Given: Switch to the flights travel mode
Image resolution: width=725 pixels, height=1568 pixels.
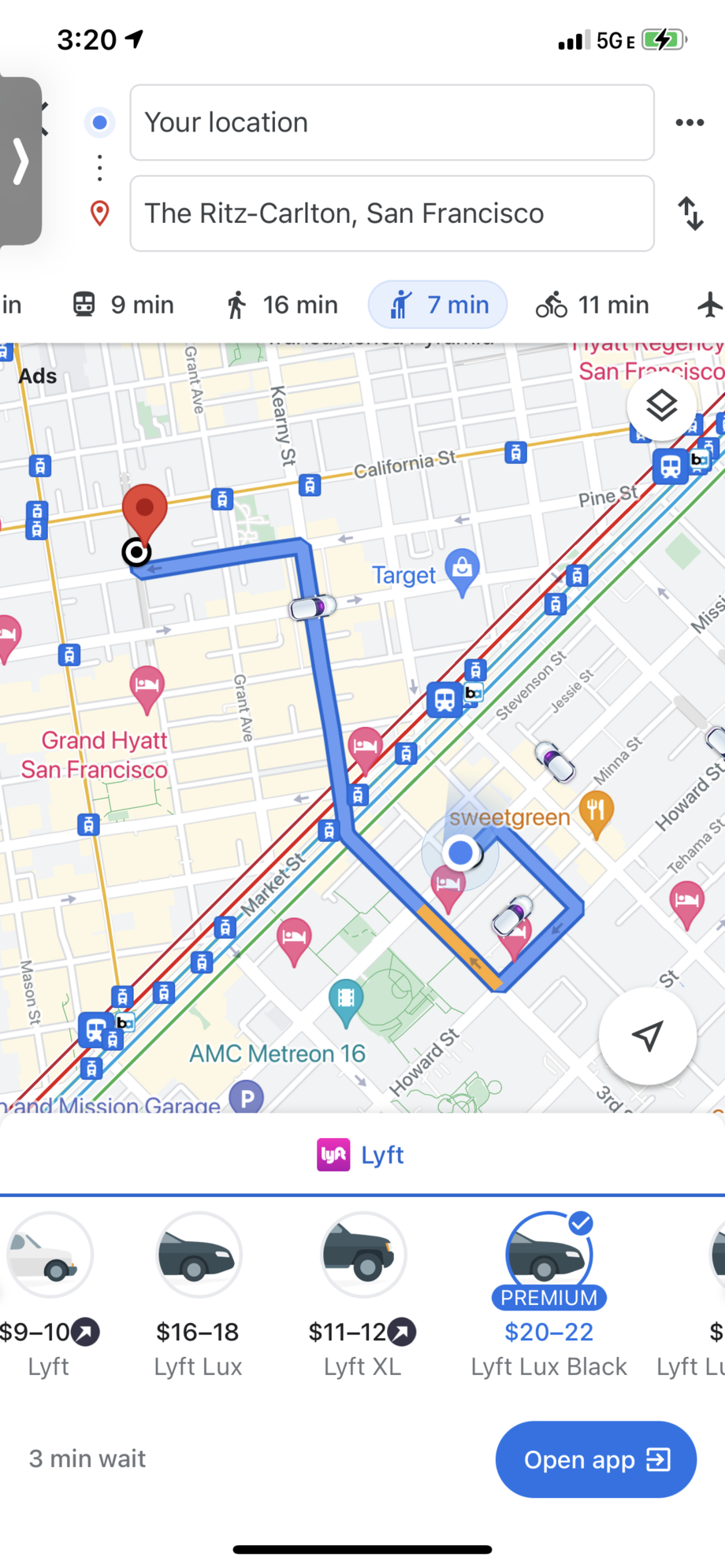Looking at the screenshot, I should (x=710, y=305).
